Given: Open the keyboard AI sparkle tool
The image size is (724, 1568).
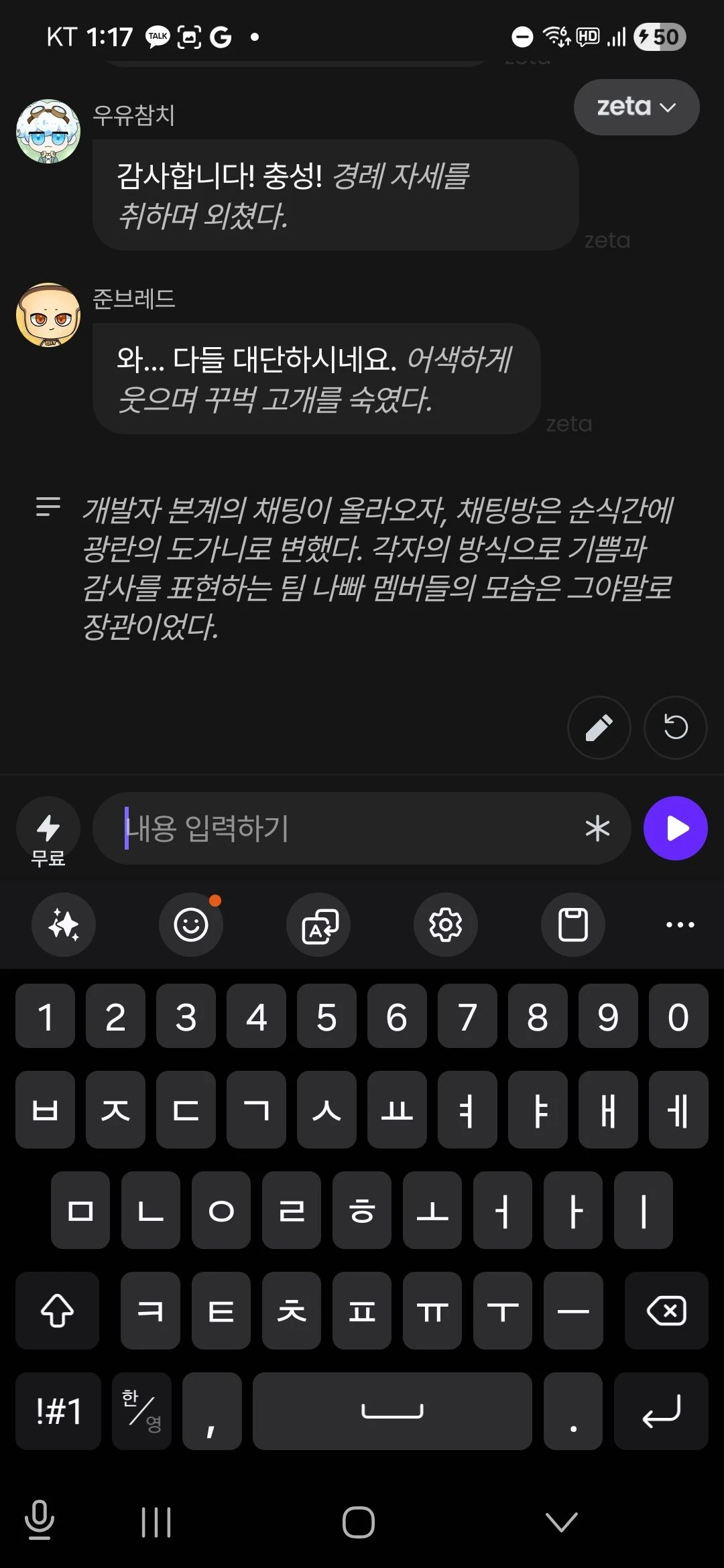Looking at the screenshot, I should tap(64, 925).
